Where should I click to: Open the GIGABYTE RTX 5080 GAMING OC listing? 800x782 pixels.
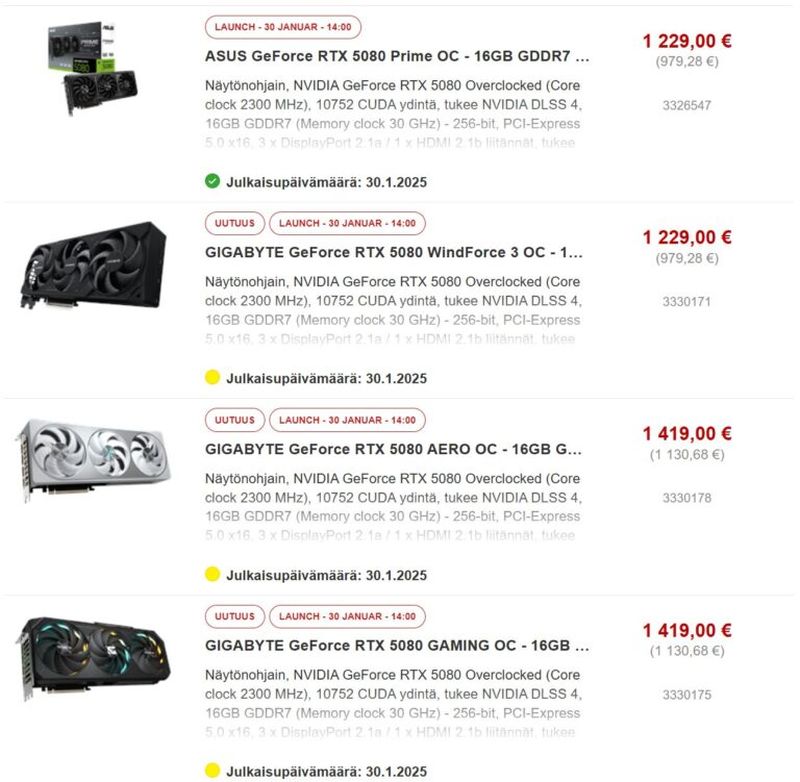point(397,646)
